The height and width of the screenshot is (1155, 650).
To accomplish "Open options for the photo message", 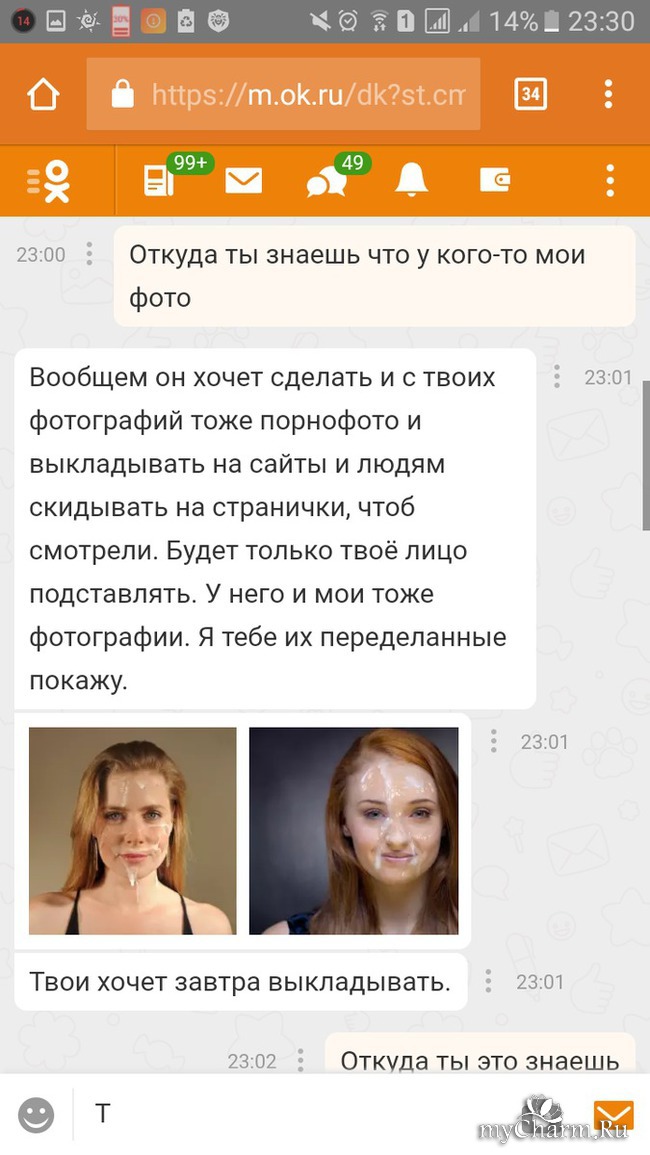I will point(493,742).
